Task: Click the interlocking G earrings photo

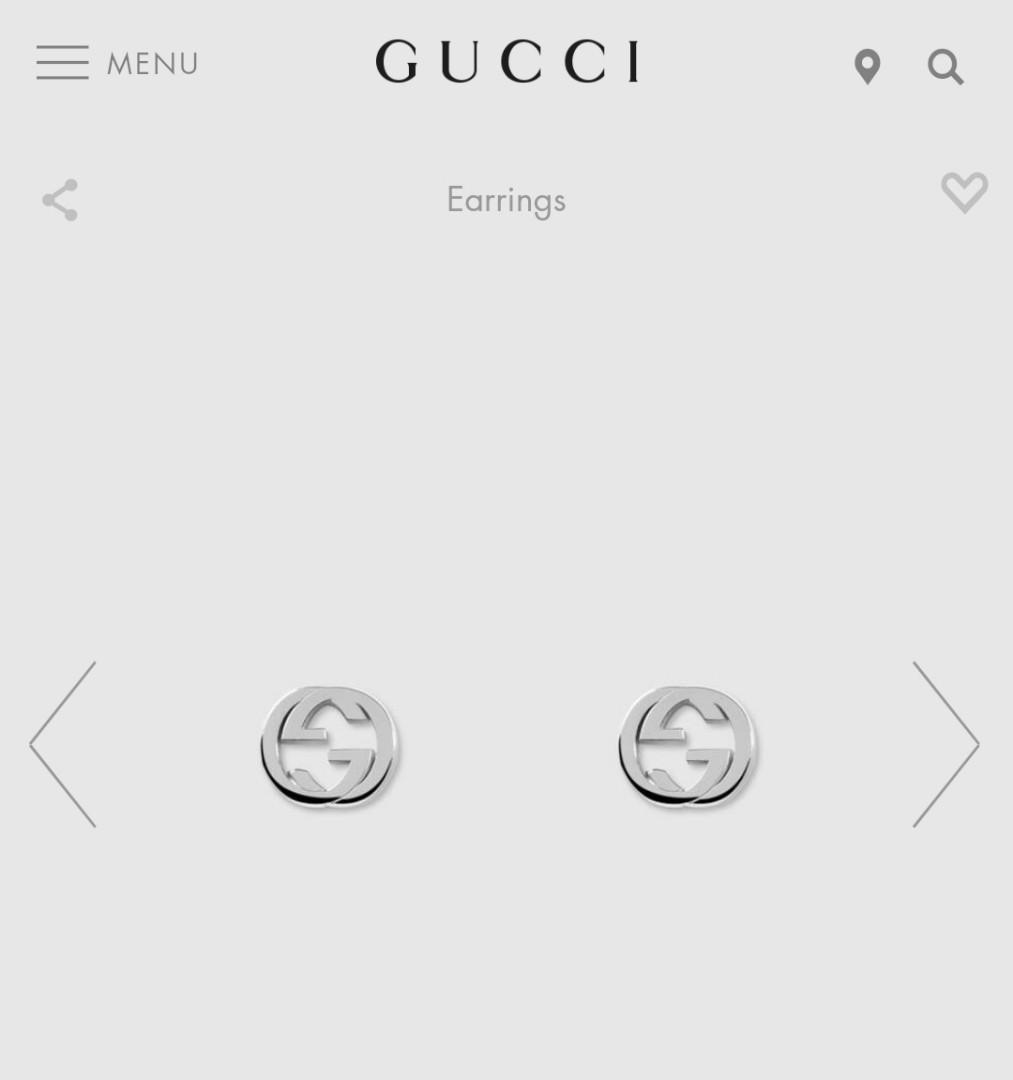Action: click(506, 745)
